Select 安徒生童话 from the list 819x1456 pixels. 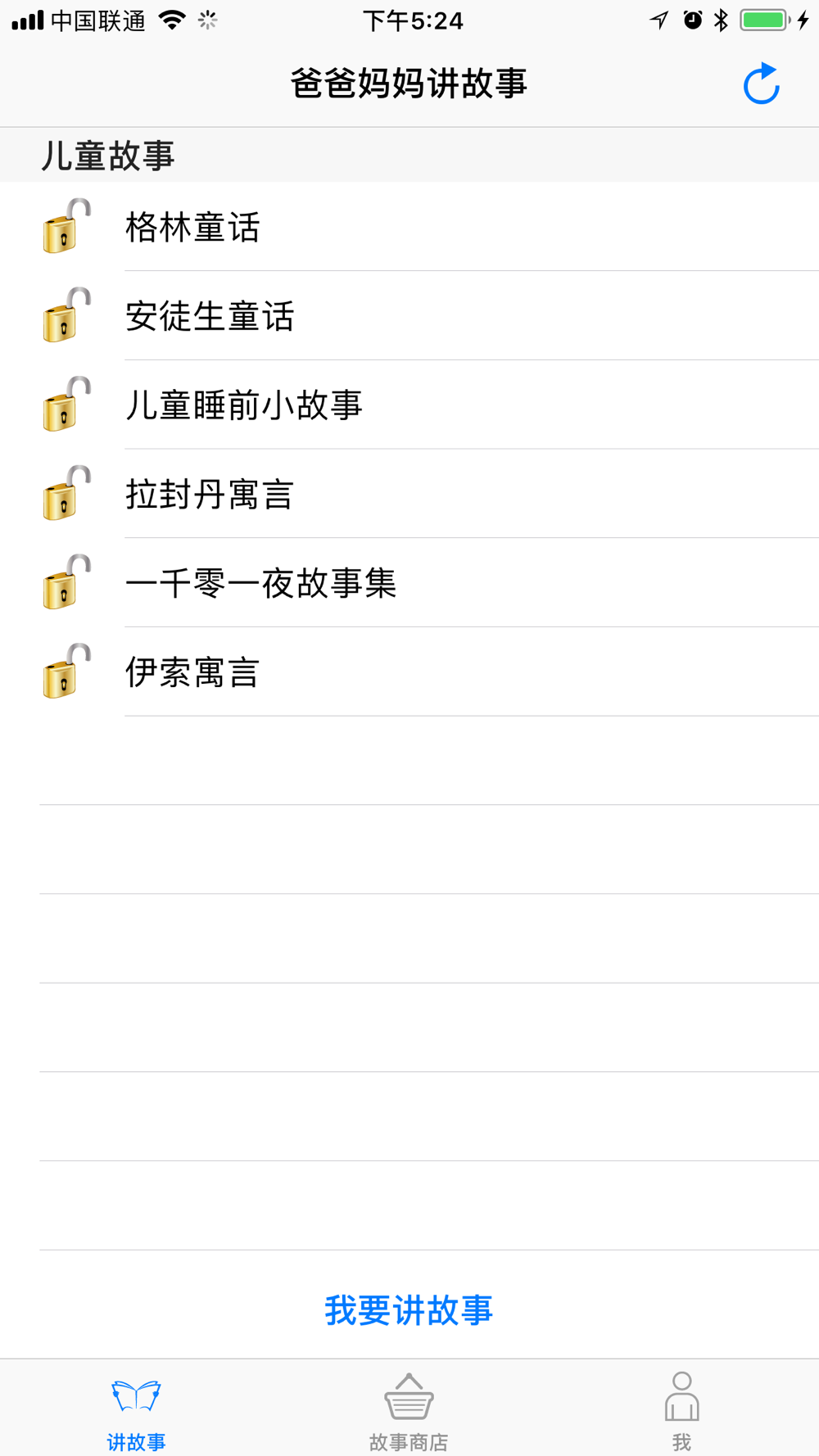pyautogui.click(x=210, y=316)
